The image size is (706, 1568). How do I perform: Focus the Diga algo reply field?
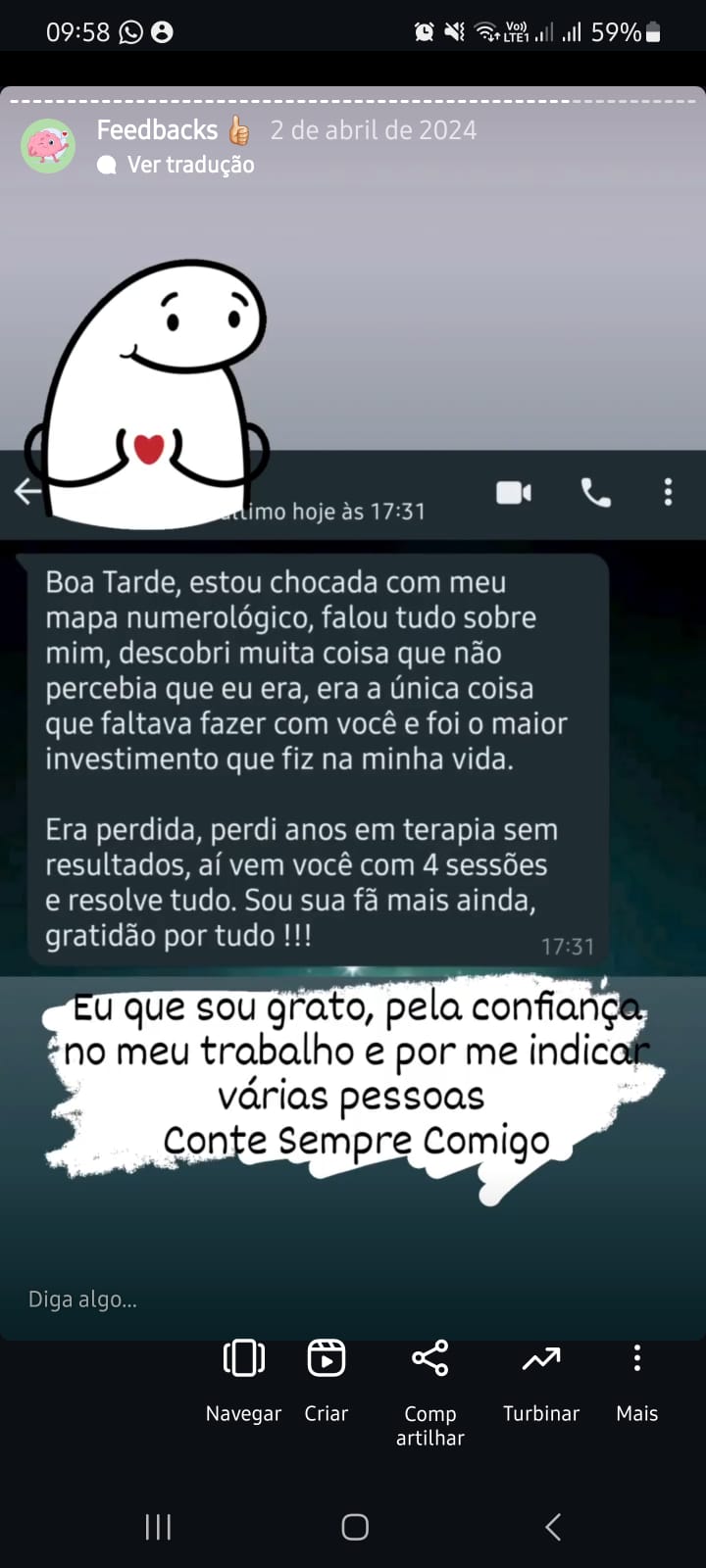coord(196,1299)
